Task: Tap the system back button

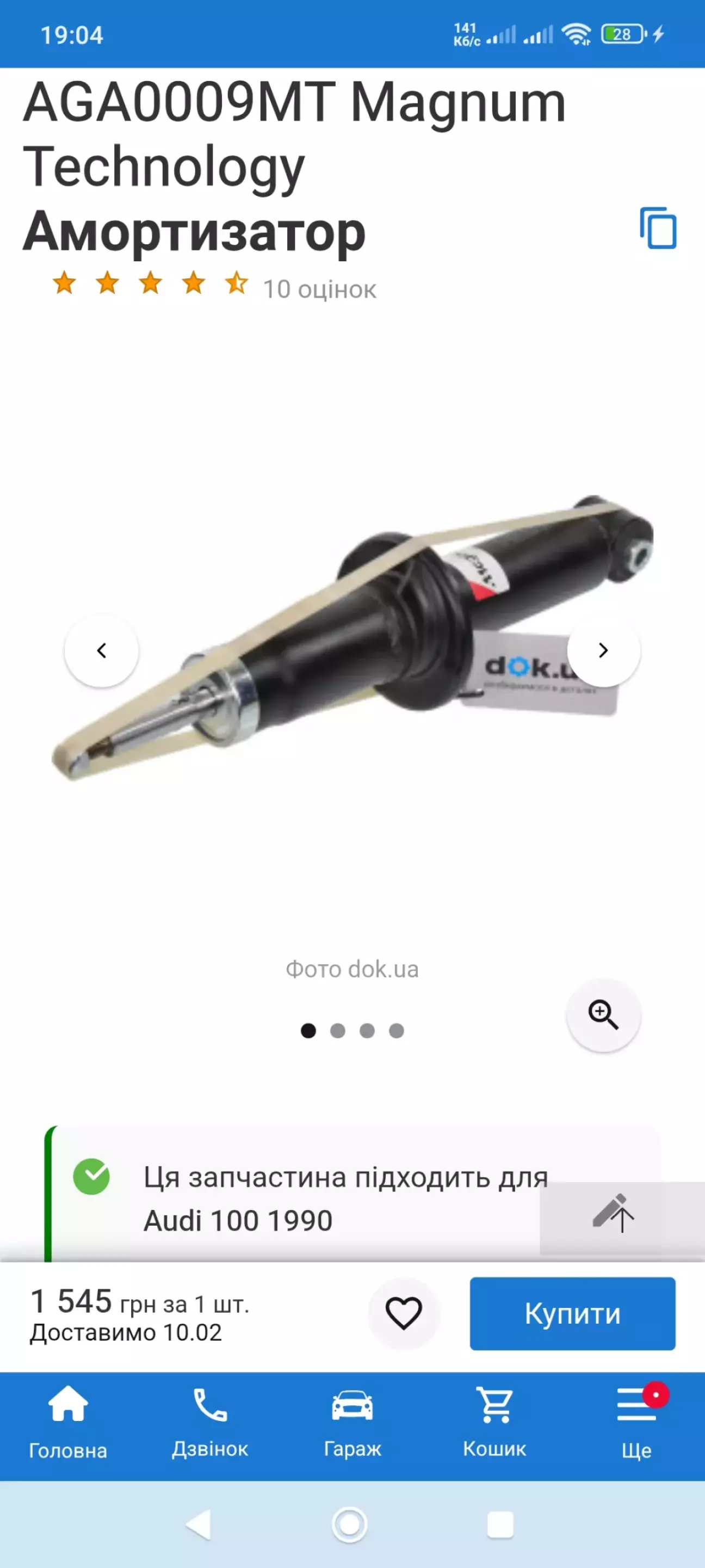Action: pos(199,1524)
